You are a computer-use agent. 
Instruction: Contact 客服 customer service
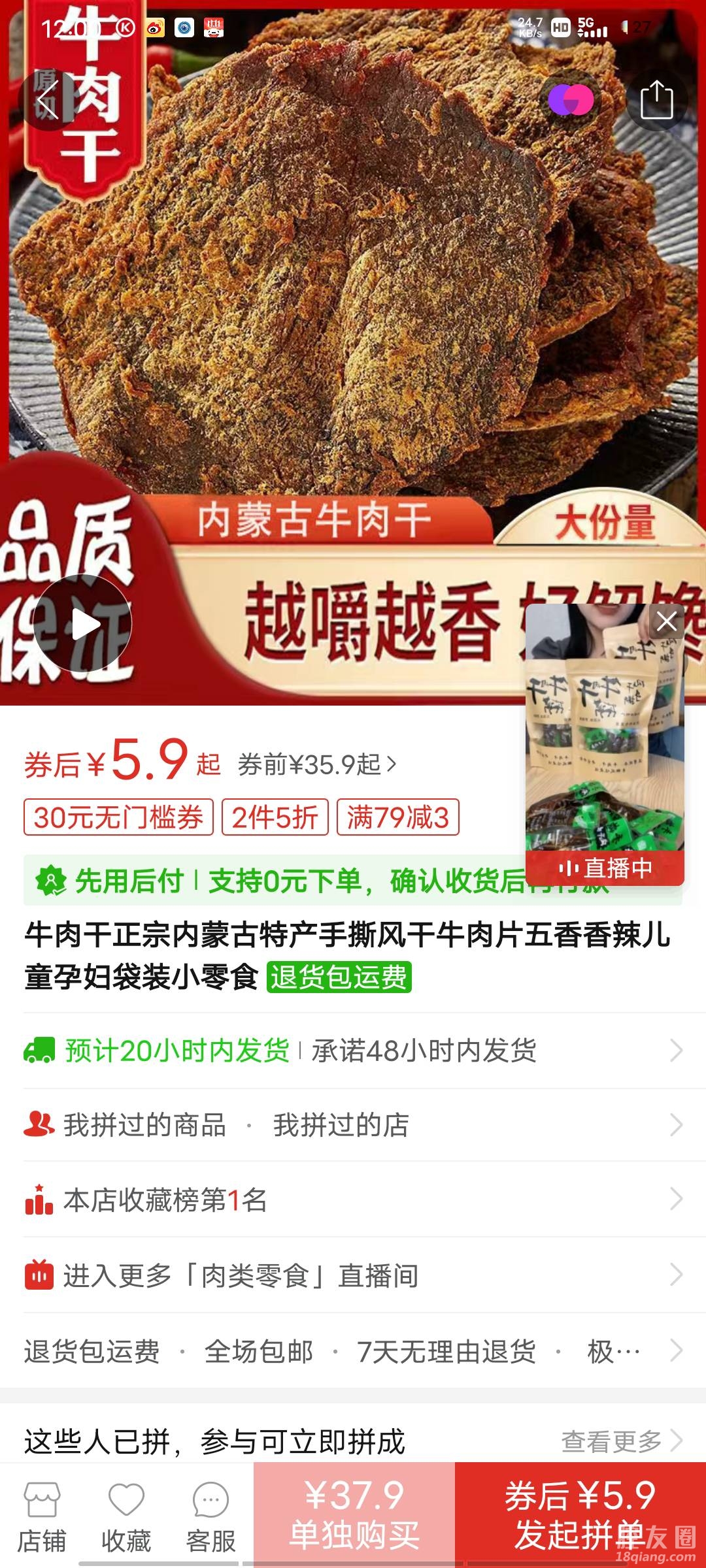pyautogui.click(x=210, y=1517)
